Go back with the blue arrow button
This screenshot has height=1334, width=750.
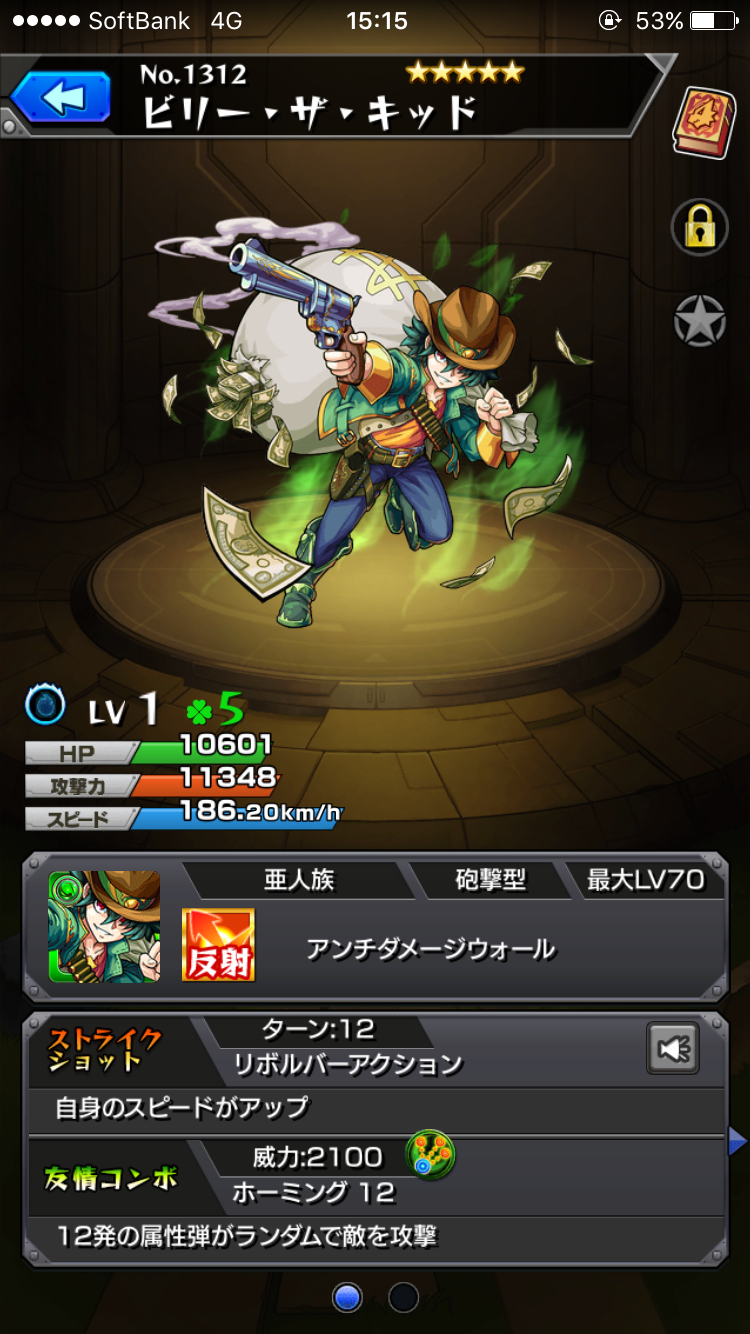[x=60, y=98]
